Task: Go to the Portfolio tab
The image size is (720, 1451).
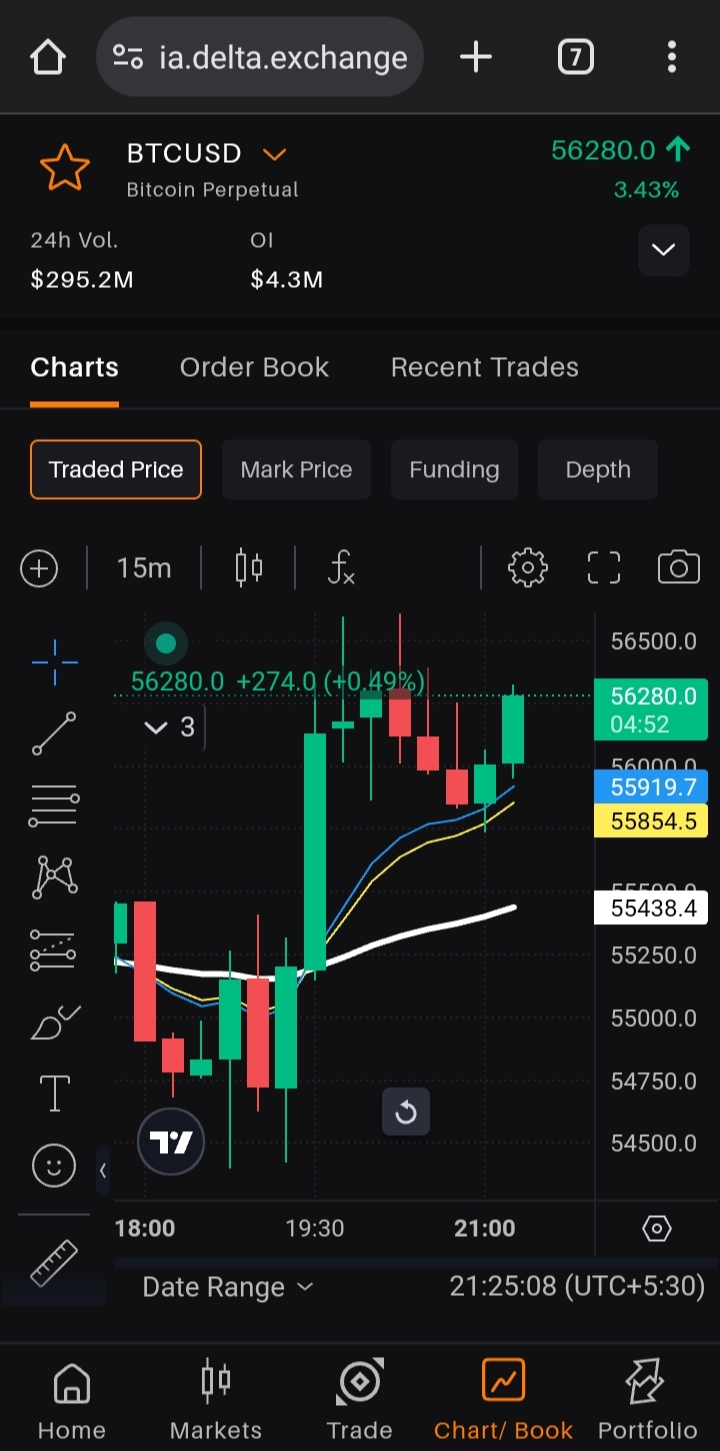Action: [647, 1400]
